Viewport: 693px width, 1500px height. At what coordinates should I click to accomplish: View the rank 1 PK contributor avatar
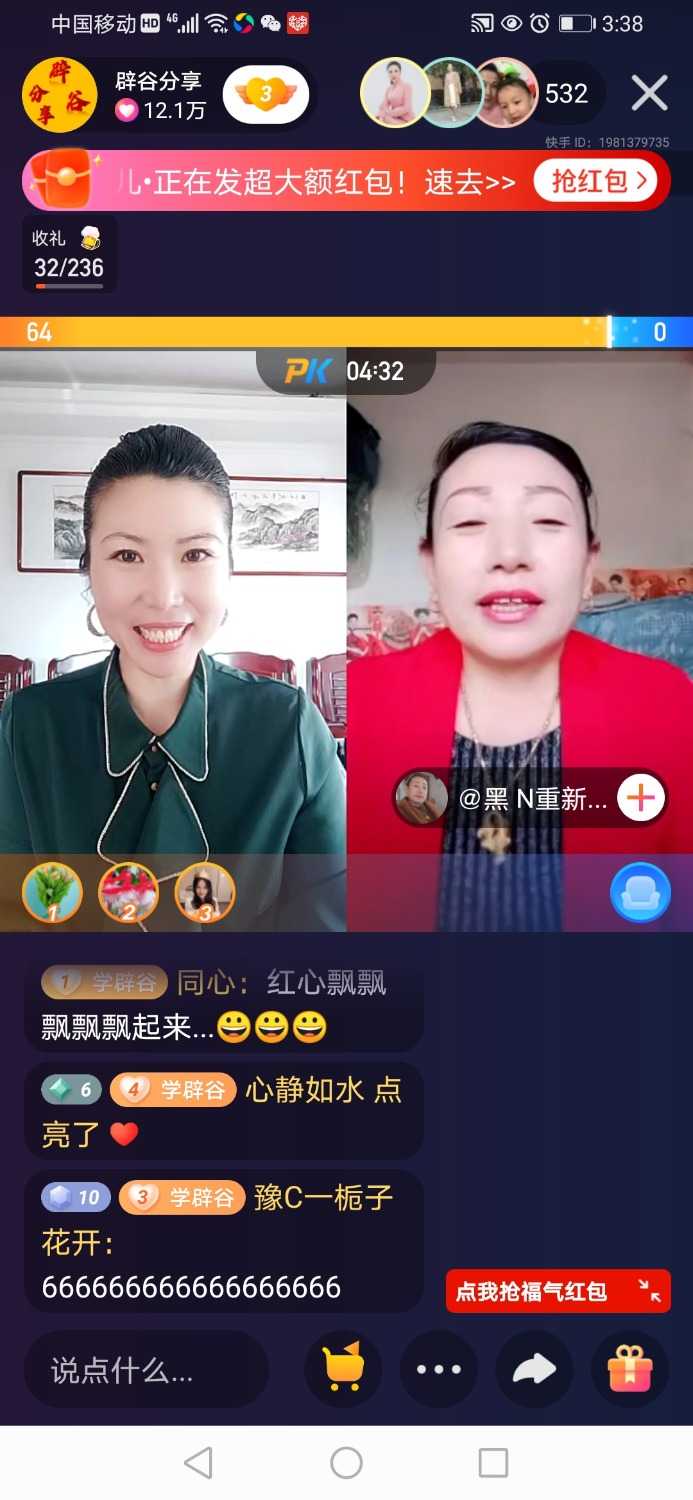52,892
